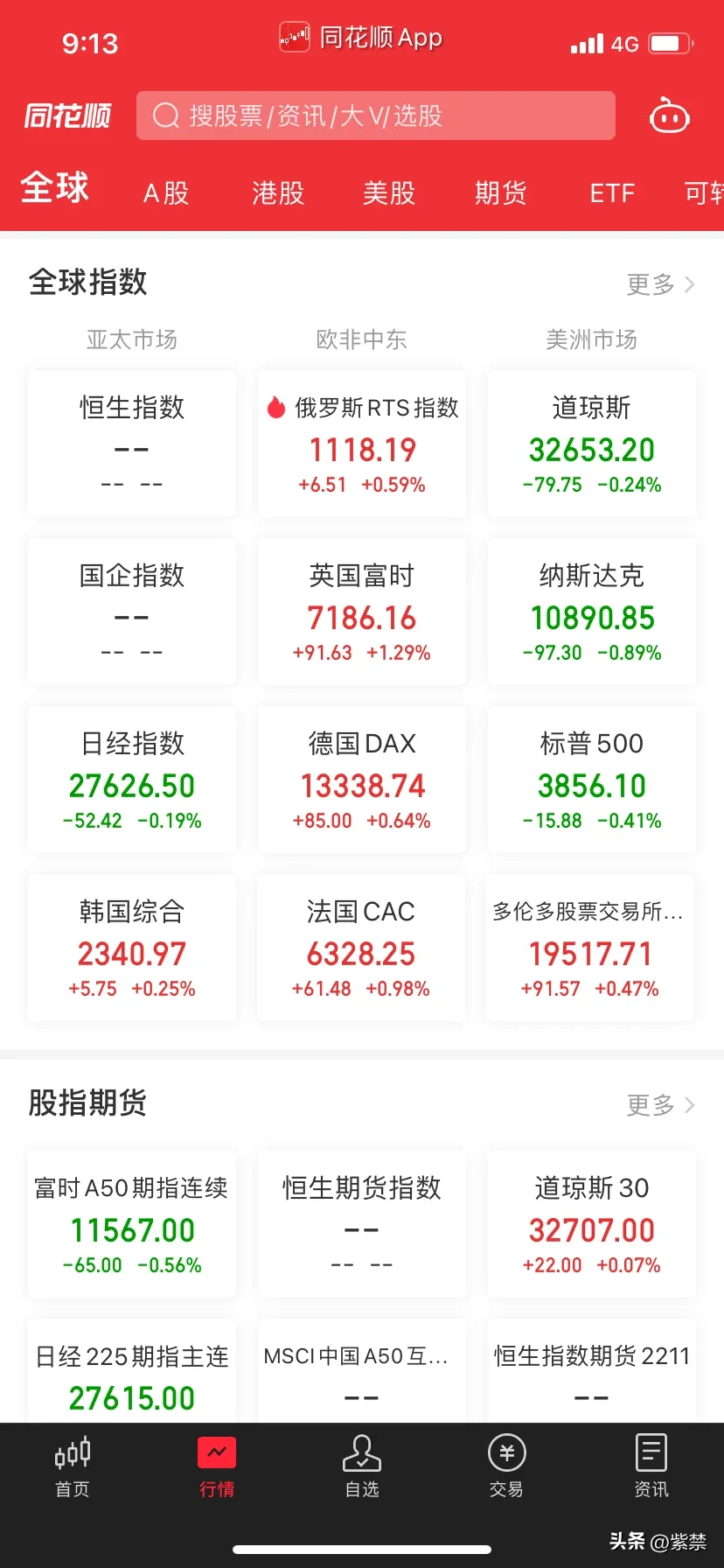724x1568 pixels.
Task: Switch to the A股 tab
Action: [166, 192]
